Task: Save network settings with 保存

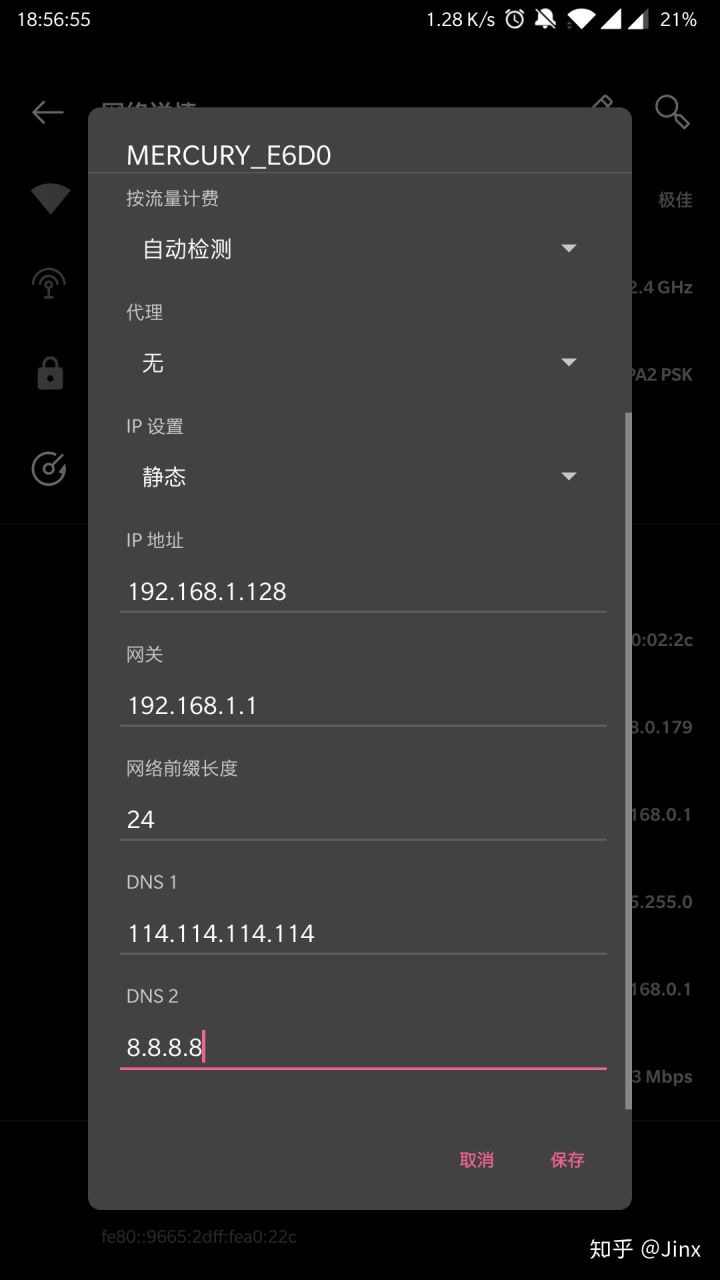Action: 567,1160
